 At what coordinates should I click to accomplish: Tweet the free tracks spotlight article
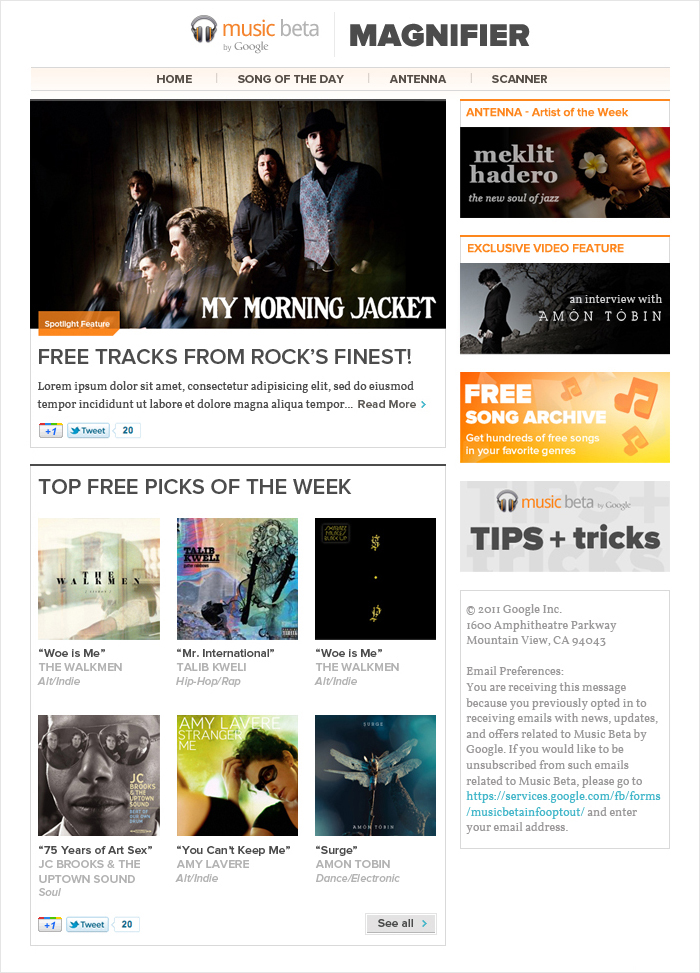click(88, 431)
